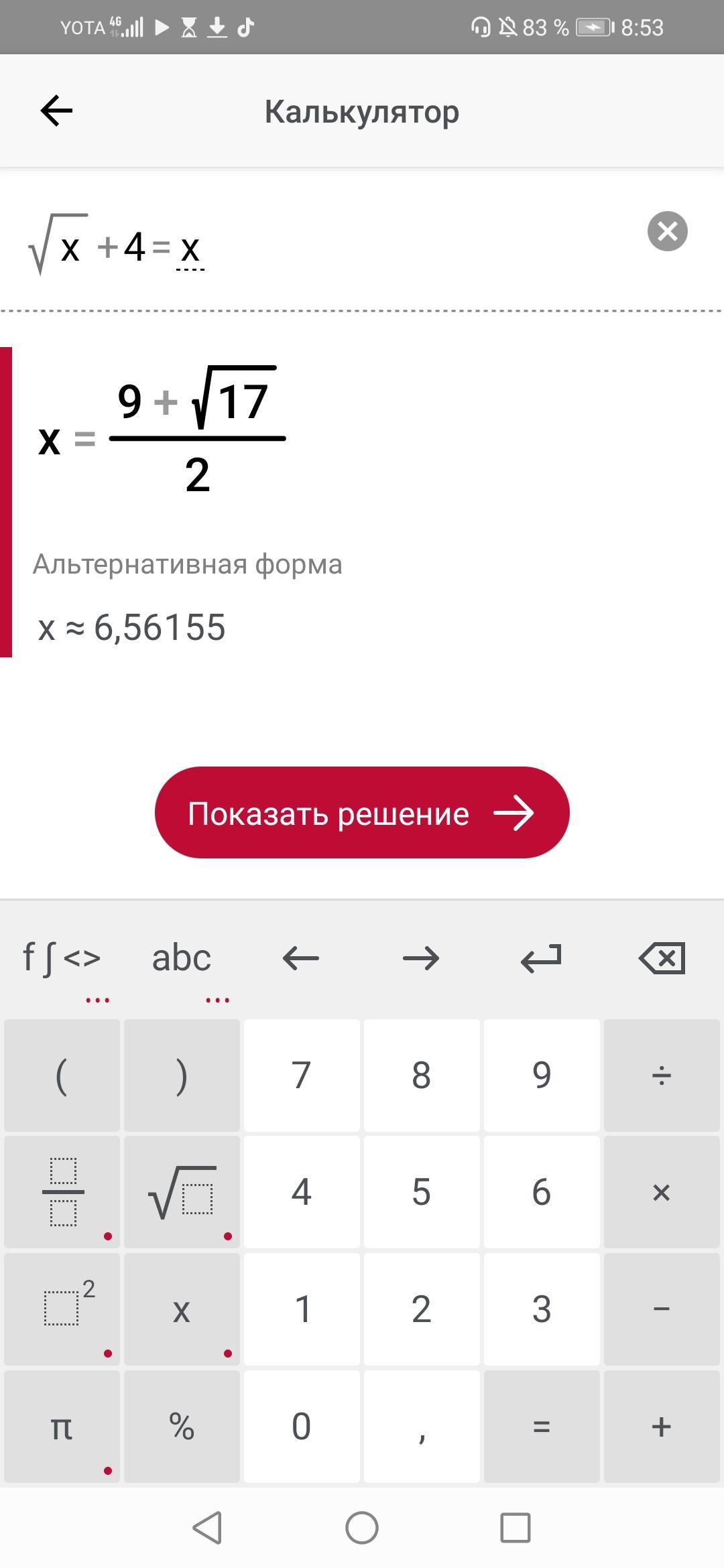Clear the entered equation
The image size is (724, 1568).
click(667, 231)
